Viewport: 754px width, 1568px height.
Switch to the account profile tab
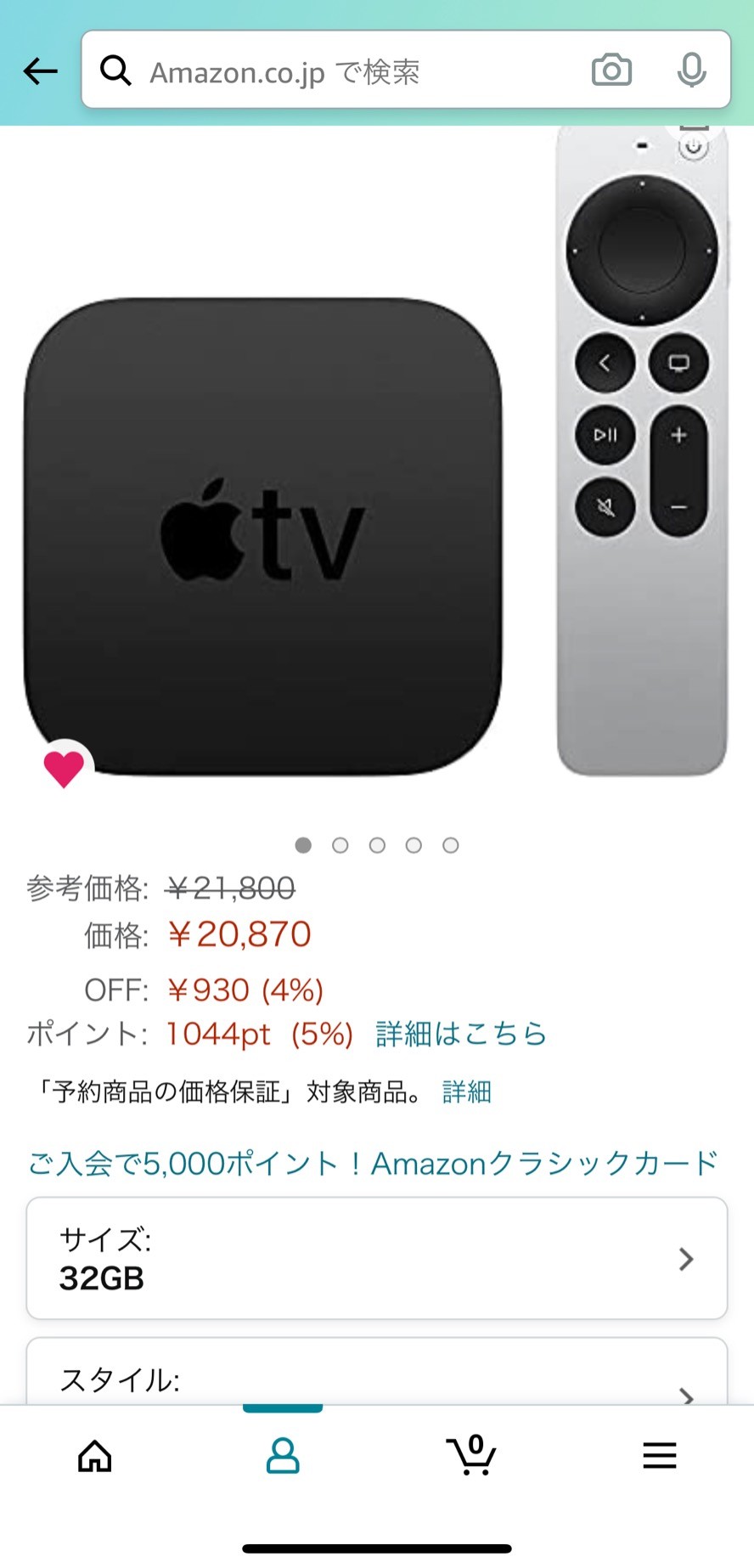click(283, 1456)
